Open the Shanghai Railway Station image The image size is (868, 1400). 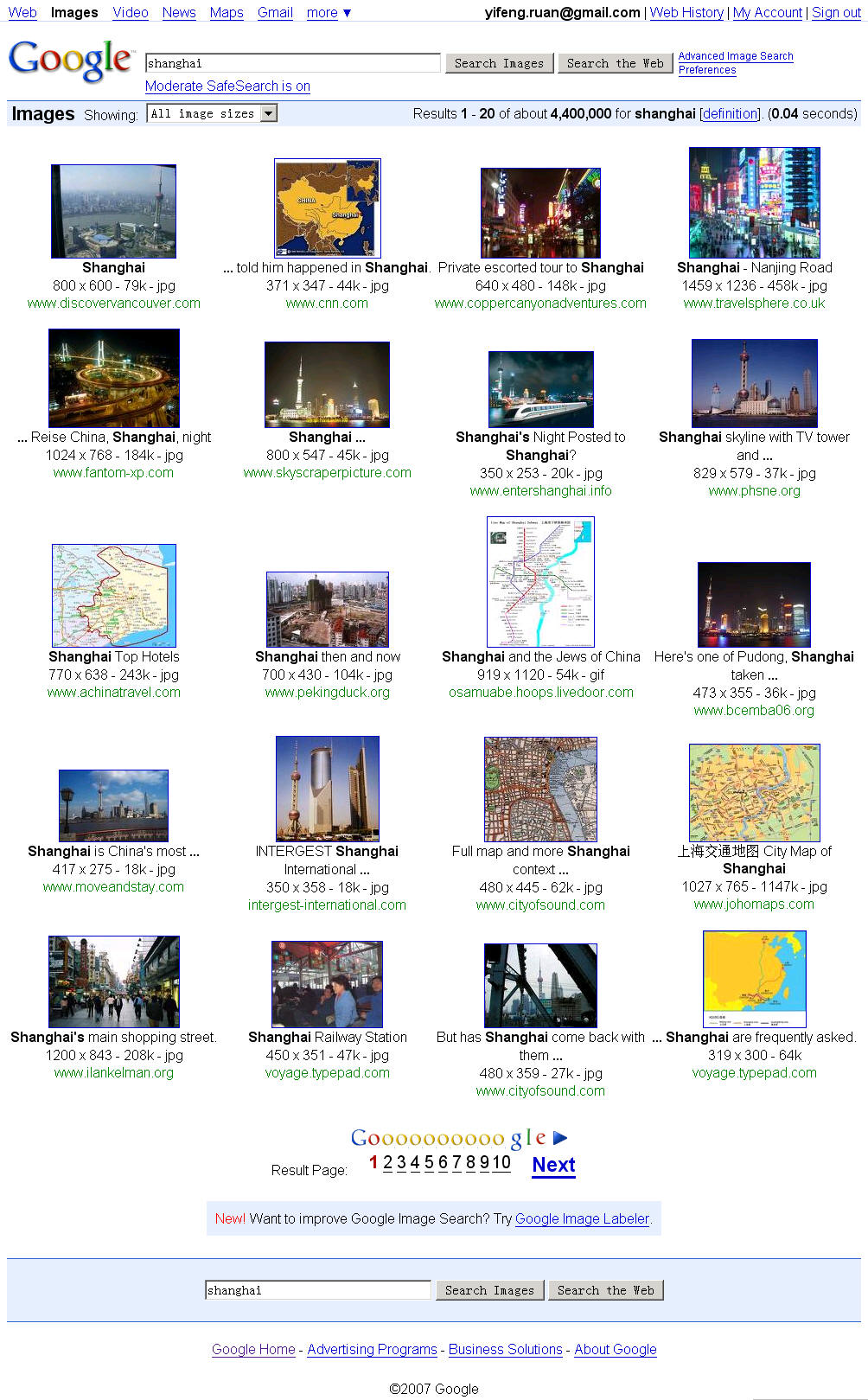(327, 983)
